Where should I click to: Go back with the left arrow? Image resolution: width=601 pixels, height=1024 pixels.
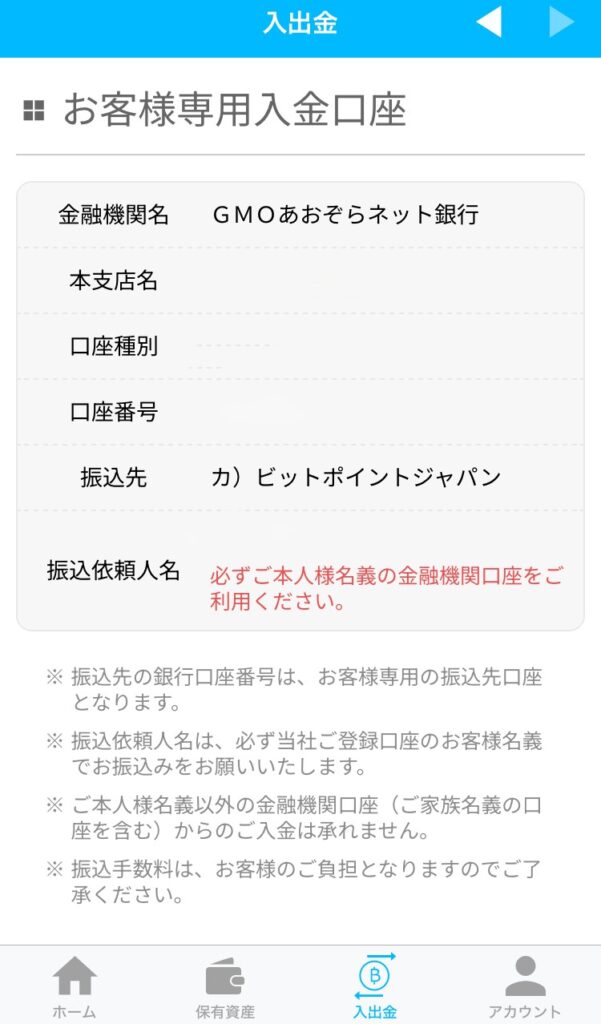point(489,22)
